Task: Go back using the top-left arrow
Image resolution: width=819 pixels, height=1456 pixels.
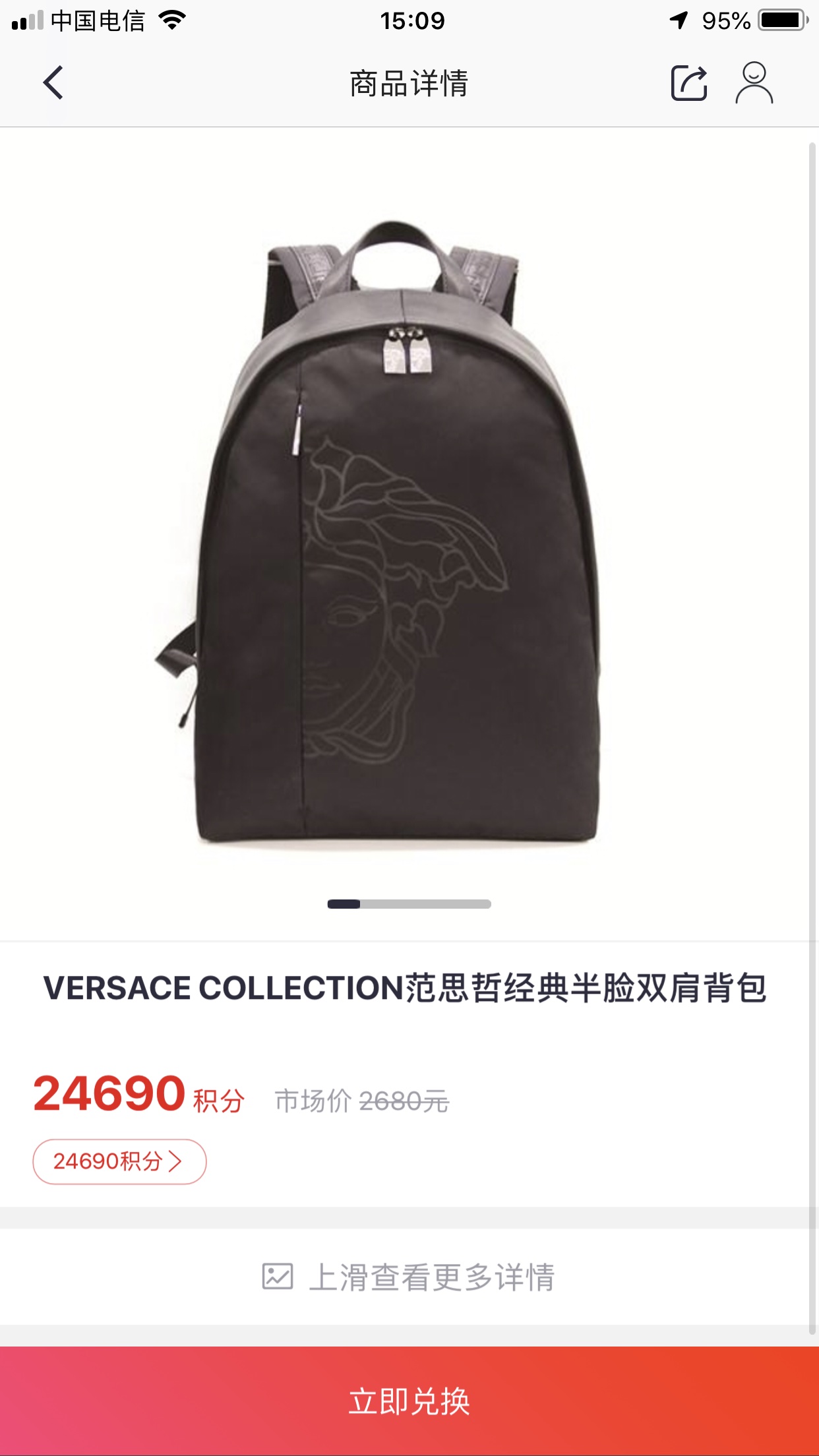Action: point(53,83)
